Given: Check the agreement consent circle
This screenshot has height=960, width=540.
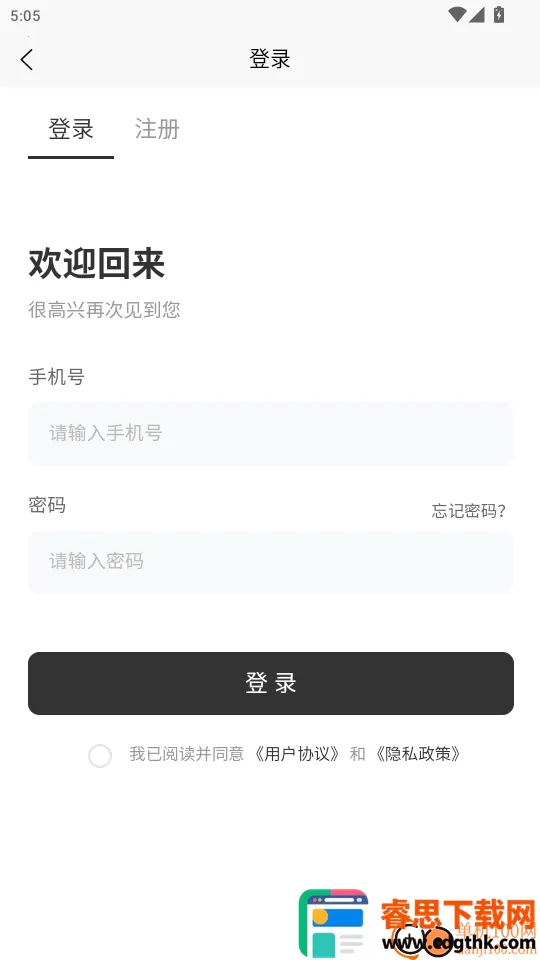Looking at the screenshot, I should click(100, 756).
